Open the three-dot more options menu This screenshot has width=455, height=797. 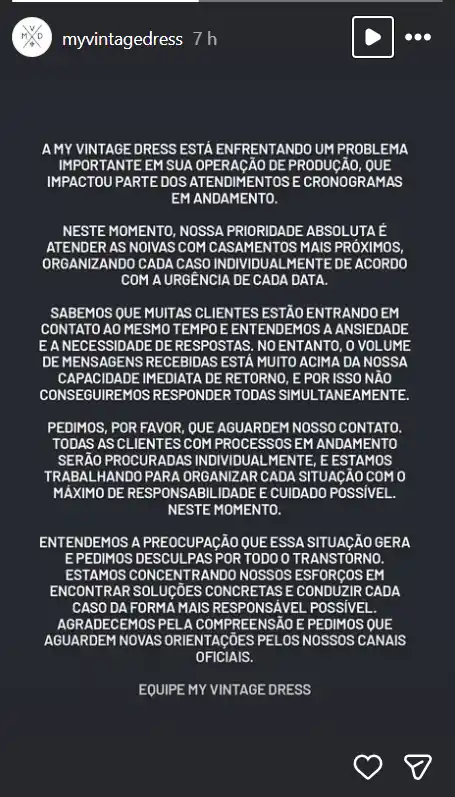pos(418,37)
